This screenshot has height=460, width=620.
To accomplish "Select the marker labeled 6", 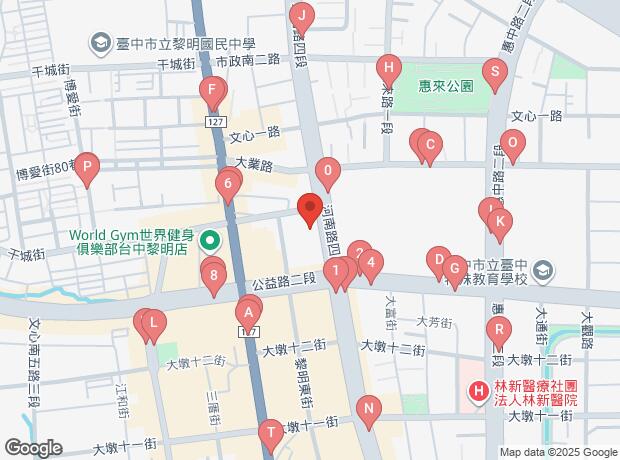I will click(228, 186).
